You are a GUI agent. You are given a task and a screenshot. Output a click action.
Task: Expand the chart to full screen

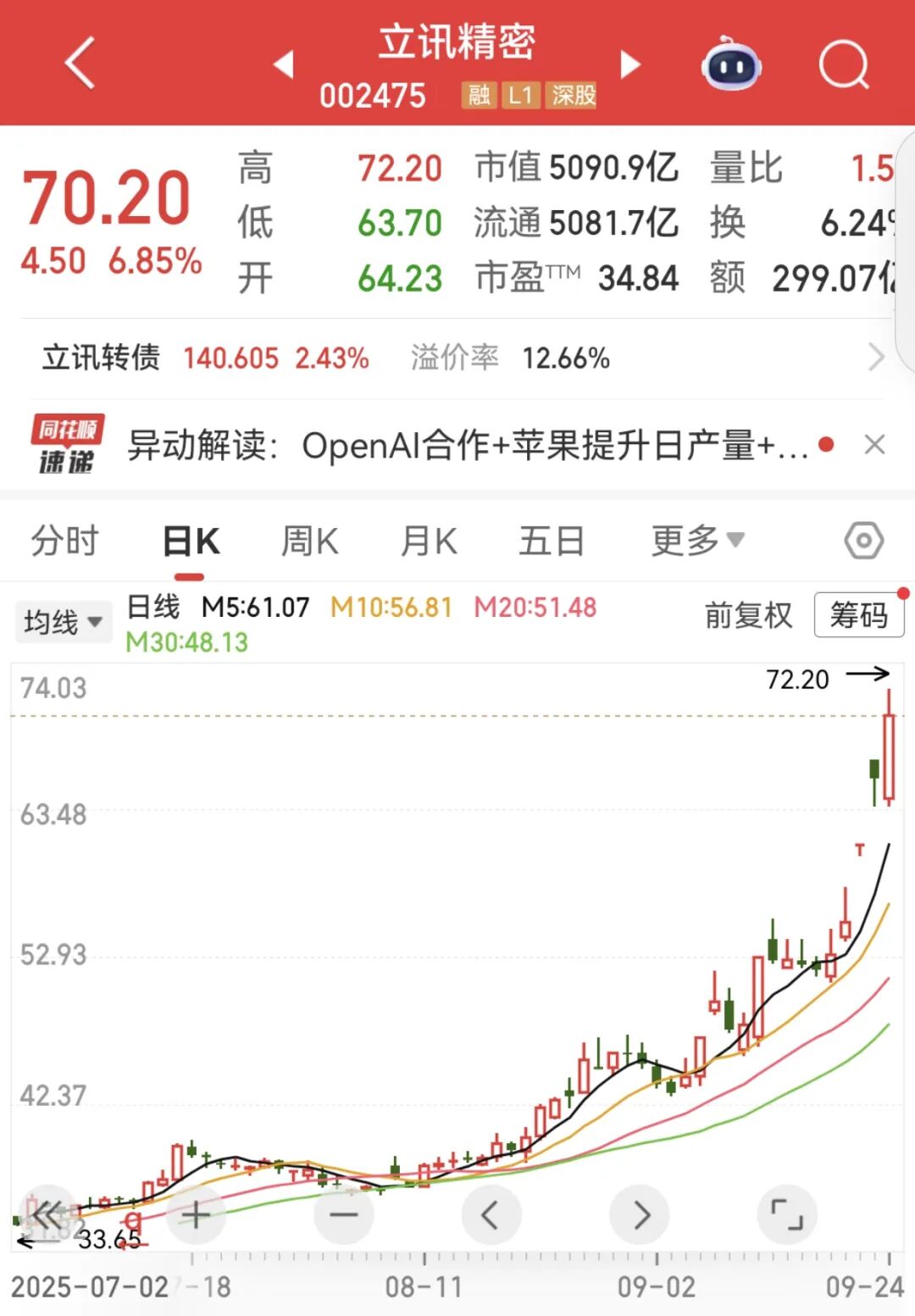(787, 1215)
